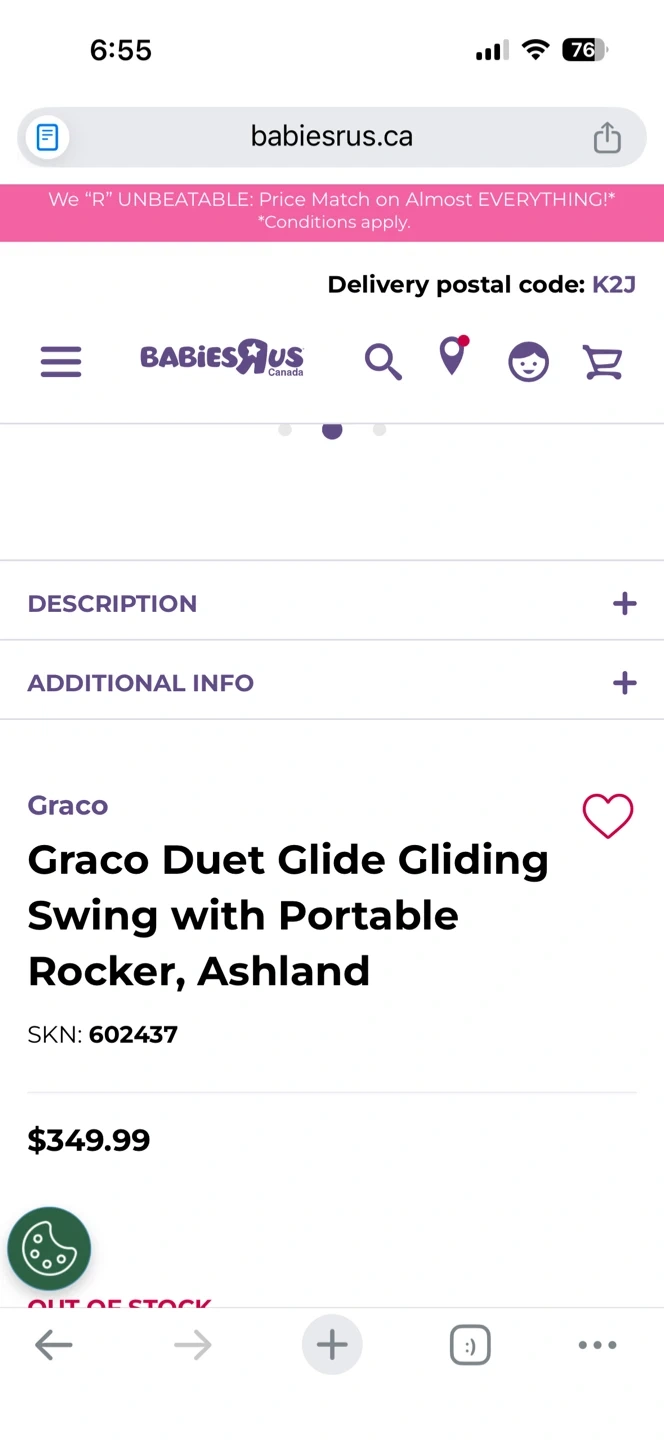Screen dimensions: 664x1440
Task: View the shopping cart
Action: [603, 361]
